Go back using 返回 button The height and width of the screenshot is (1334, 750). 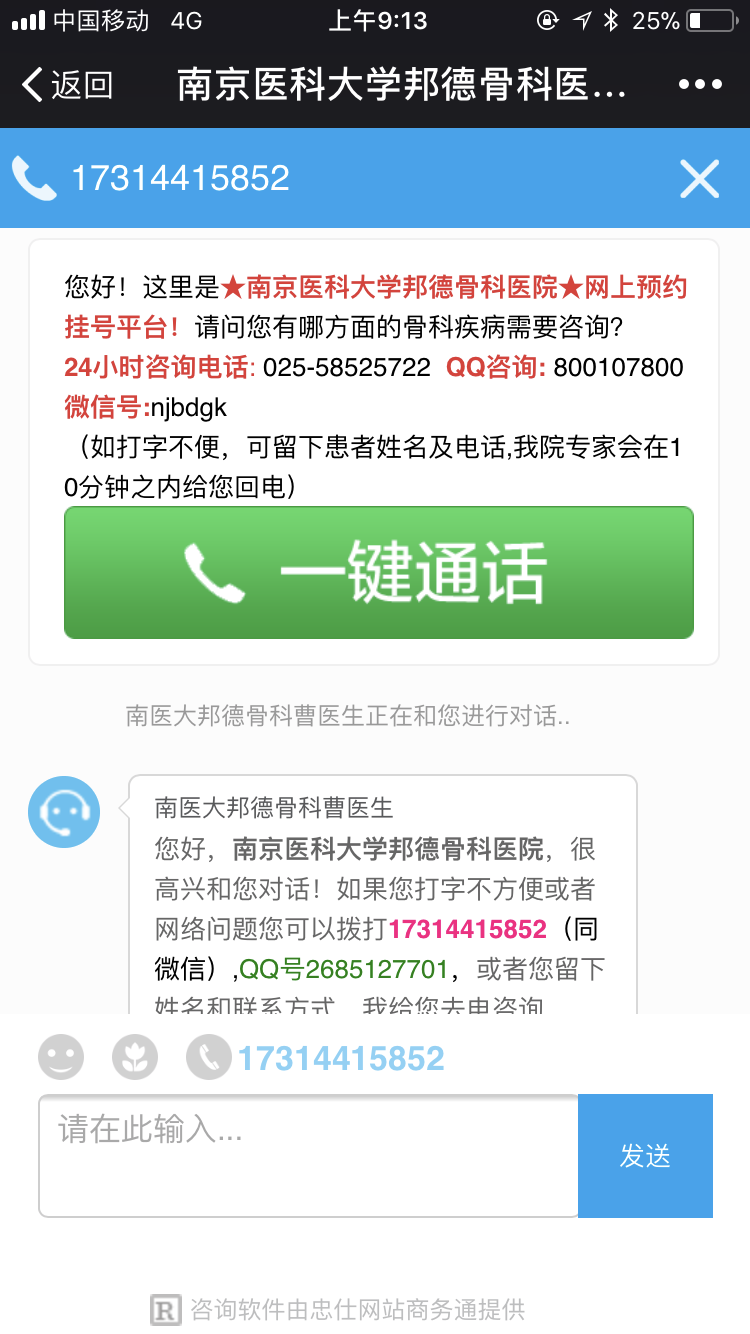coord(67,85)
